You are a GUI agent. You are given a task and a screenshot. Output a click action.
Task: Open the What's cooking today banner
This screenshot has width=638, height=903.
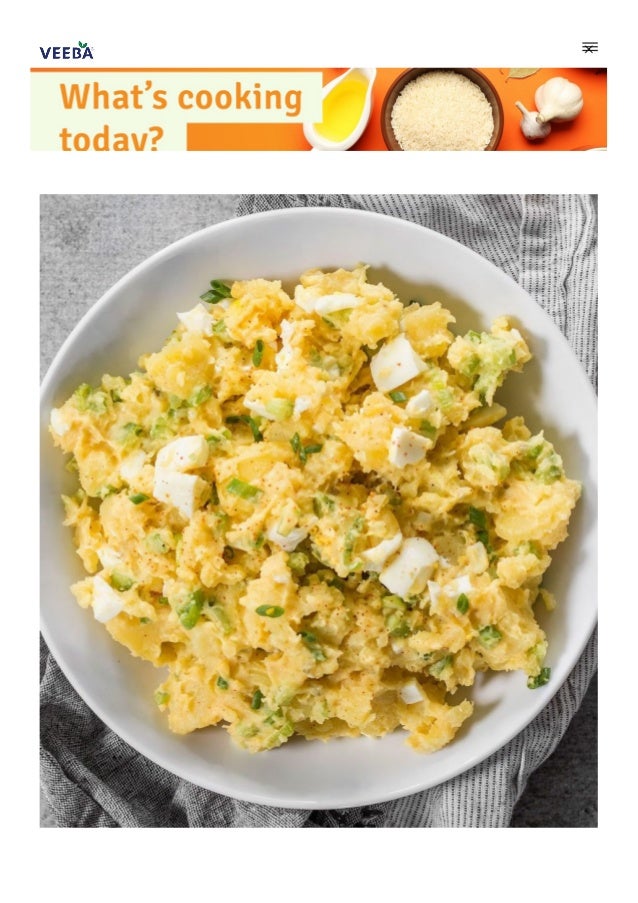(x=318, y=109)
